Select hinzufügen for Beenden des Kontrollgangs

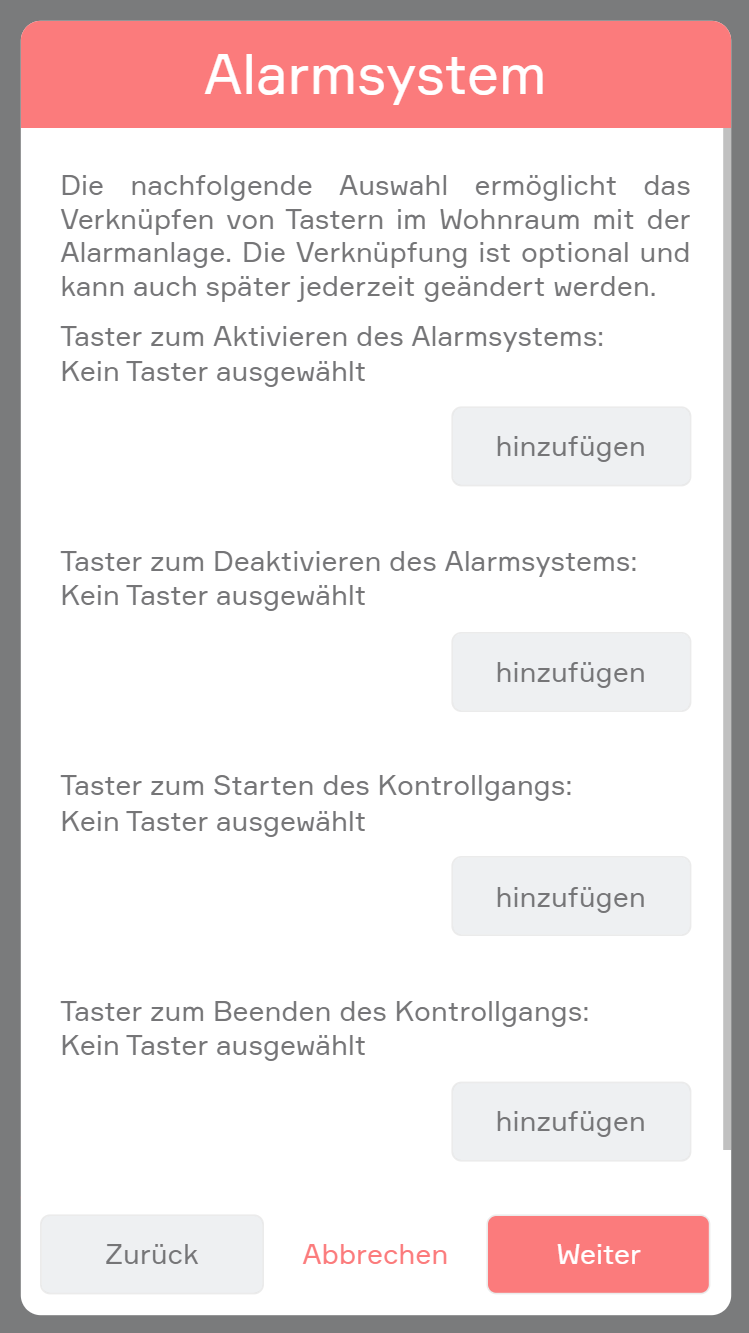click(571, 1122)
